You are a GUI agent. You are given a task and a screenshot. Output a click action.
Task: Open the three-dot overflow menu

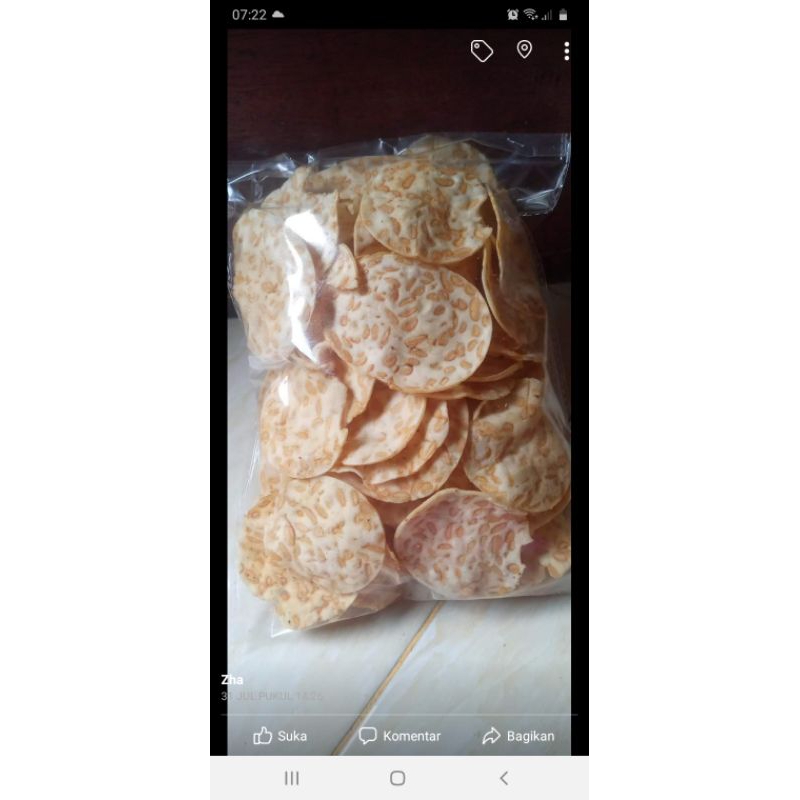tap(566, 51)
